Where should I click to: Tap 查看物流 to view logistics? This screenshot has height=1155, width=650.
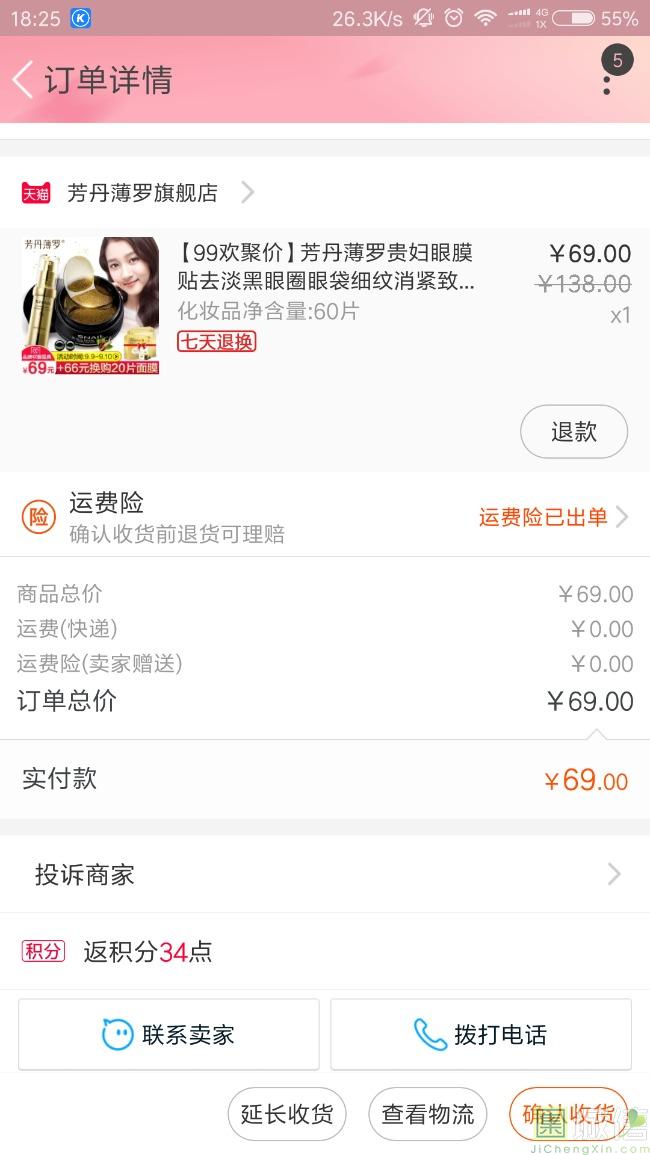point(427,1114)
